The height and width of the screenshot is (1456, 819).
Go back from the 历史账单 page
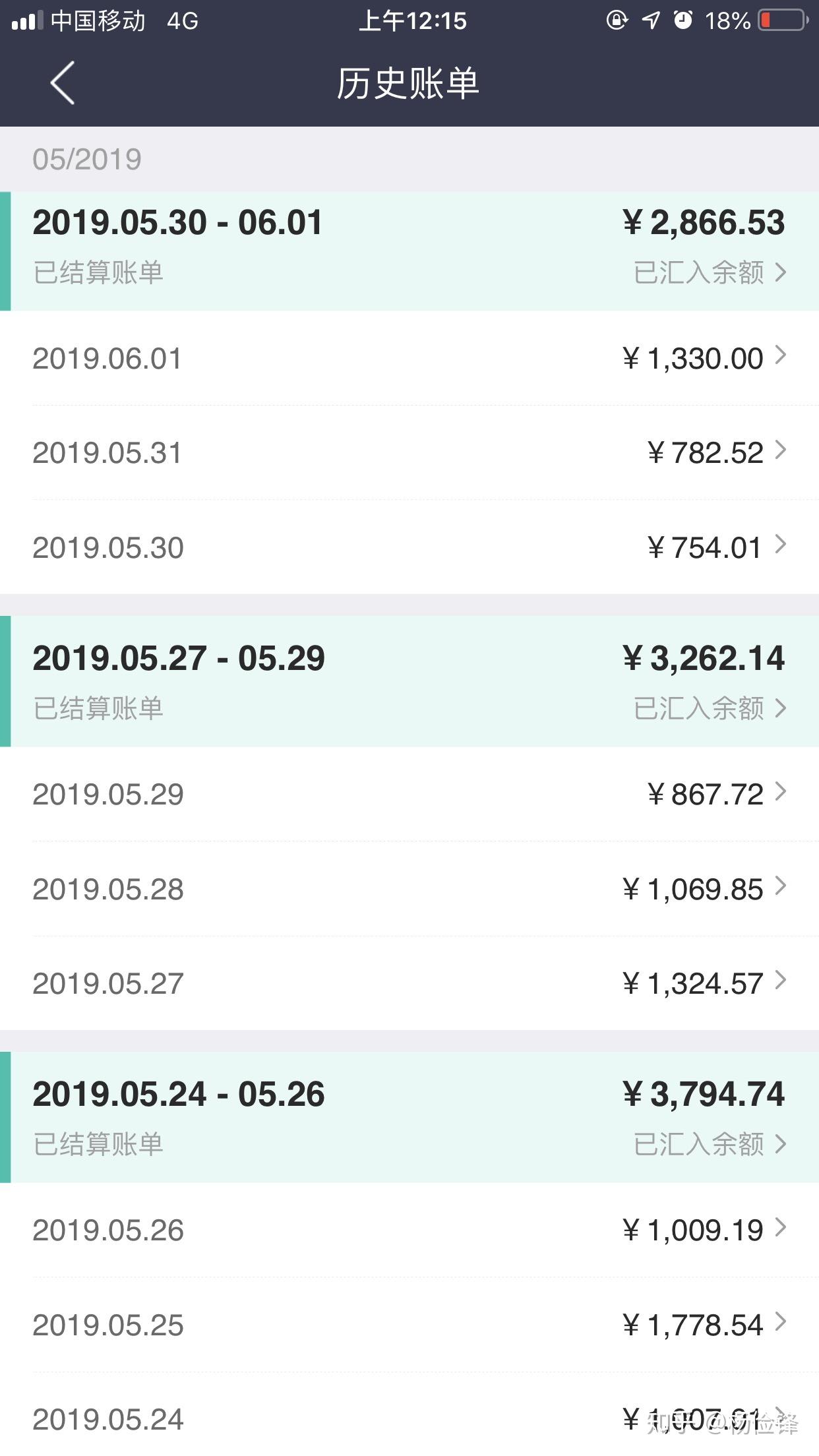63,83
